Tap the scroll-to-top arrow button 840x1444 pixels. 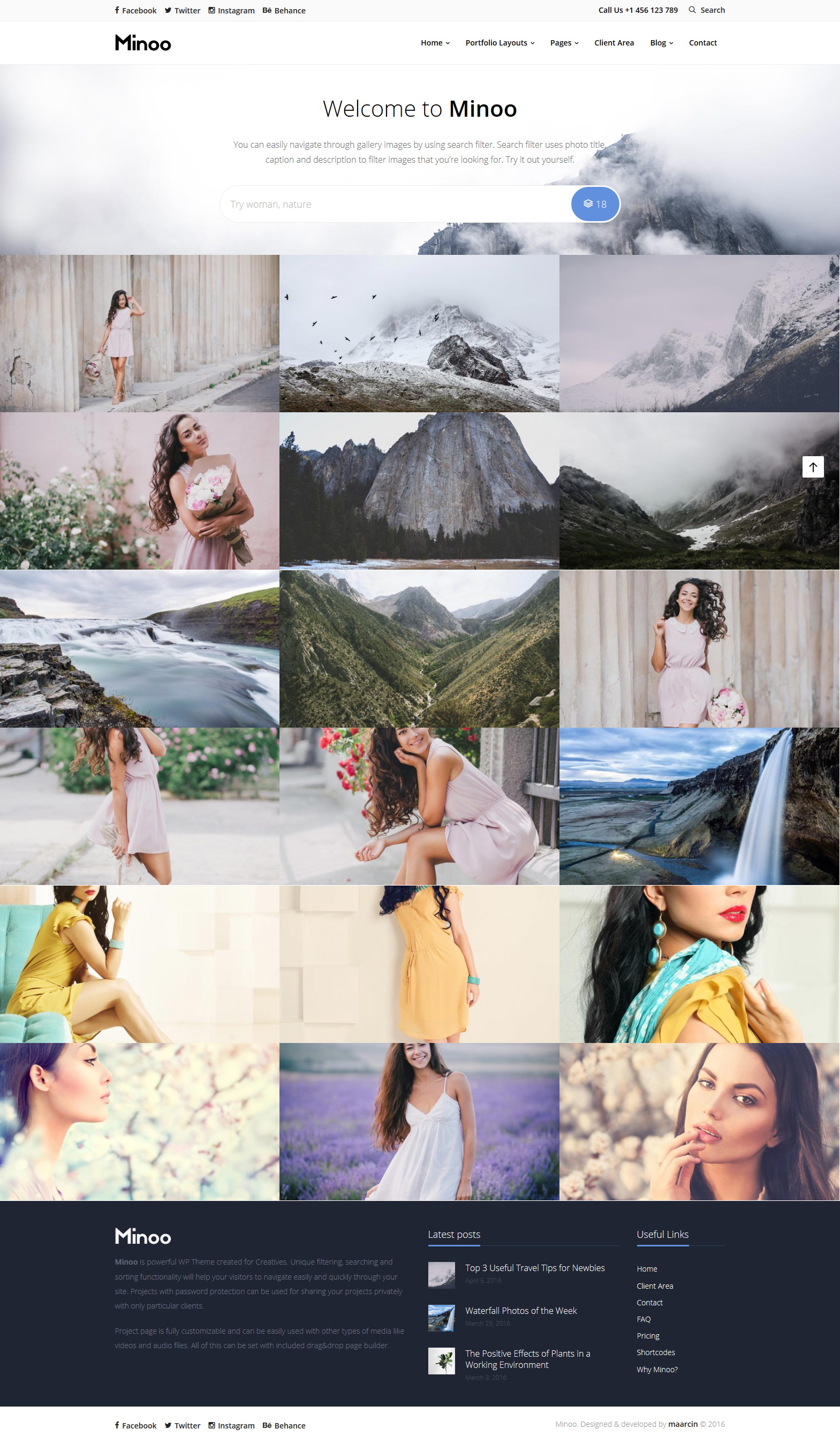(x=813, y=467)
